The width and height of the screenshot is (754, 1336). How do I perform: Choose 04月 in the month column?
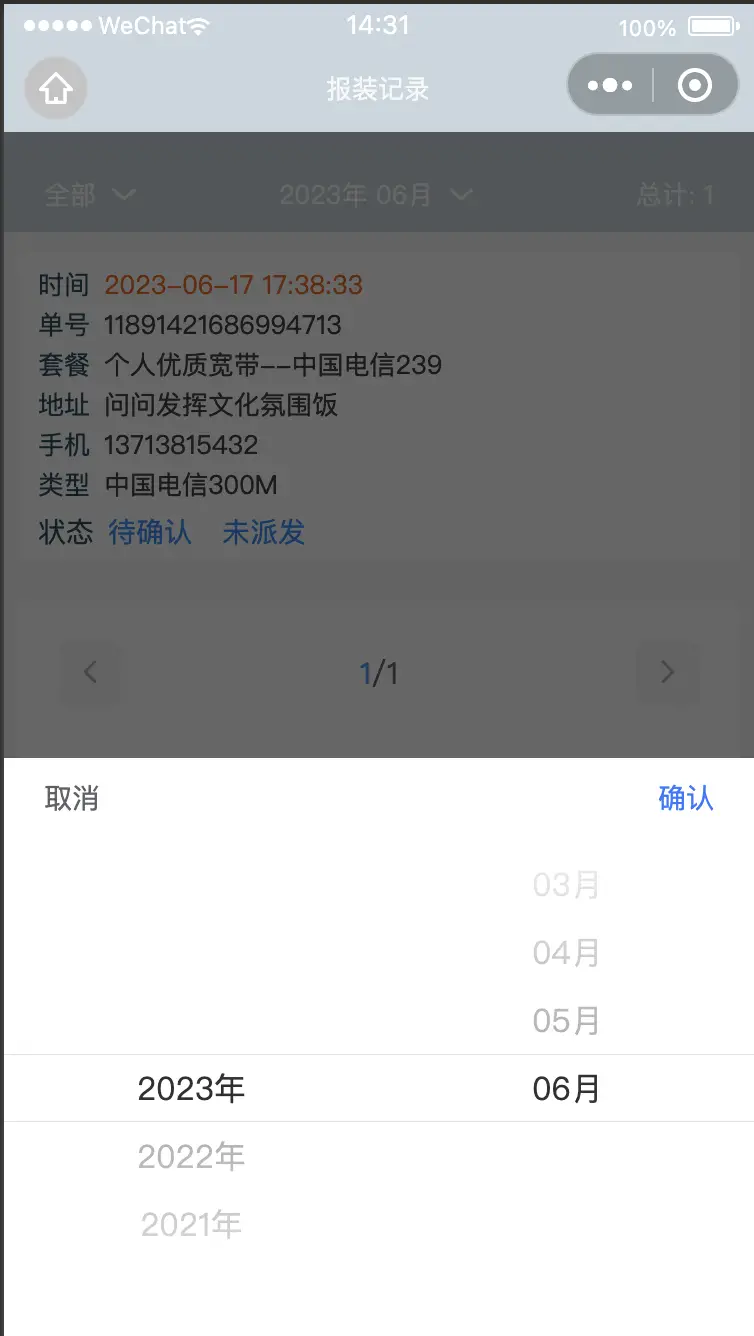pos(566,953)
